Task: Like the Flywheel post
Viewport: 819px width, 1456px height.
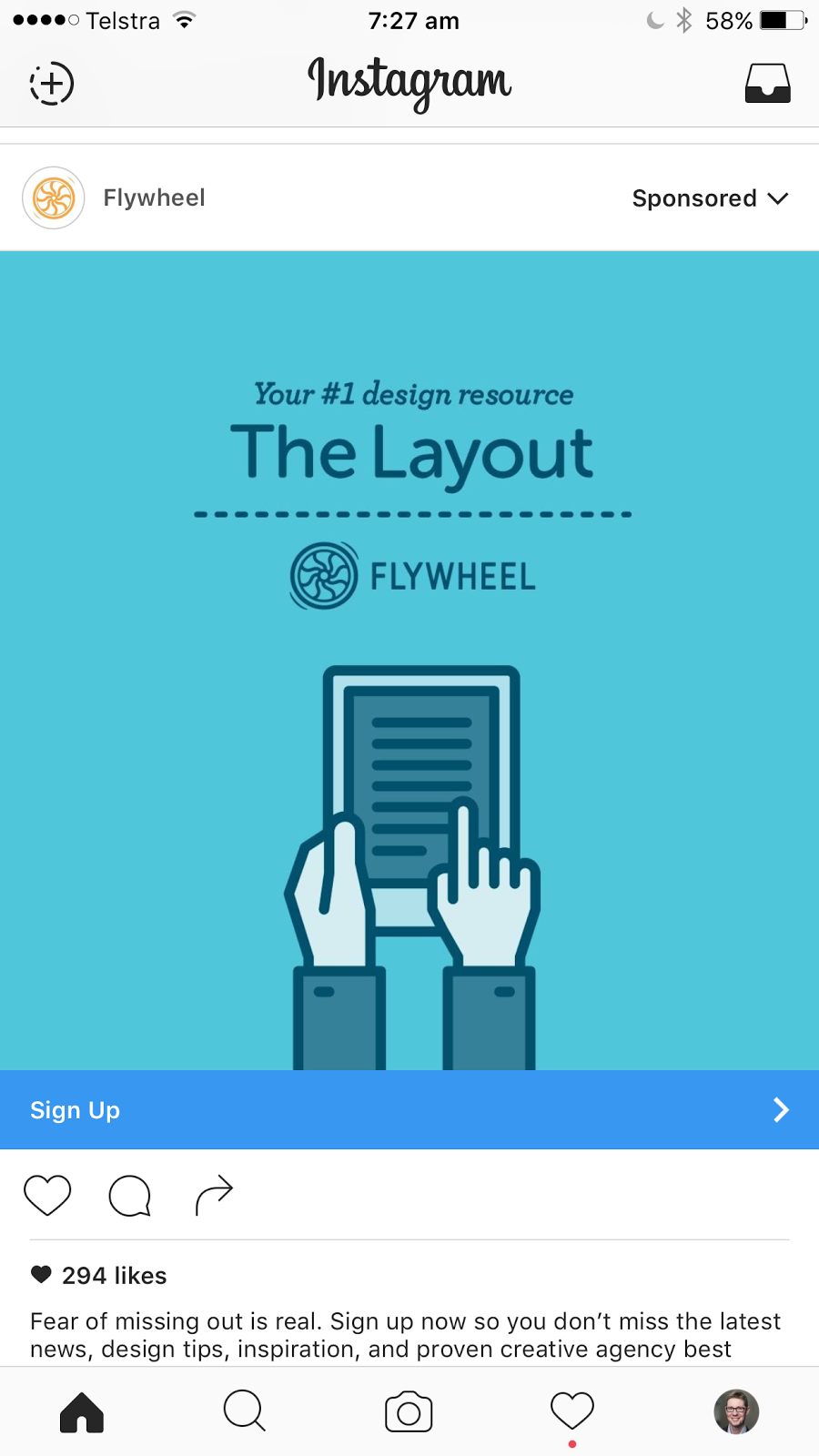Action: click(x=47, y=1195)
